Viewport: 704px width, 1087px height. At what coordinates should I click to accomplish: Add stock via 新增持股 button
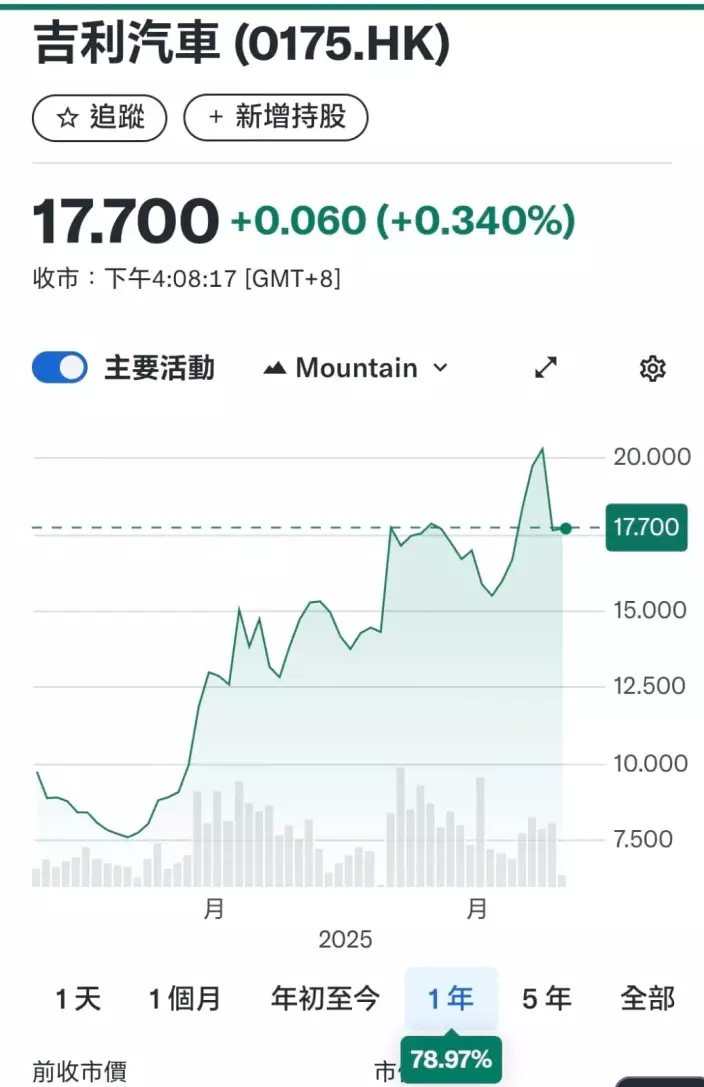tap(276, 118)
